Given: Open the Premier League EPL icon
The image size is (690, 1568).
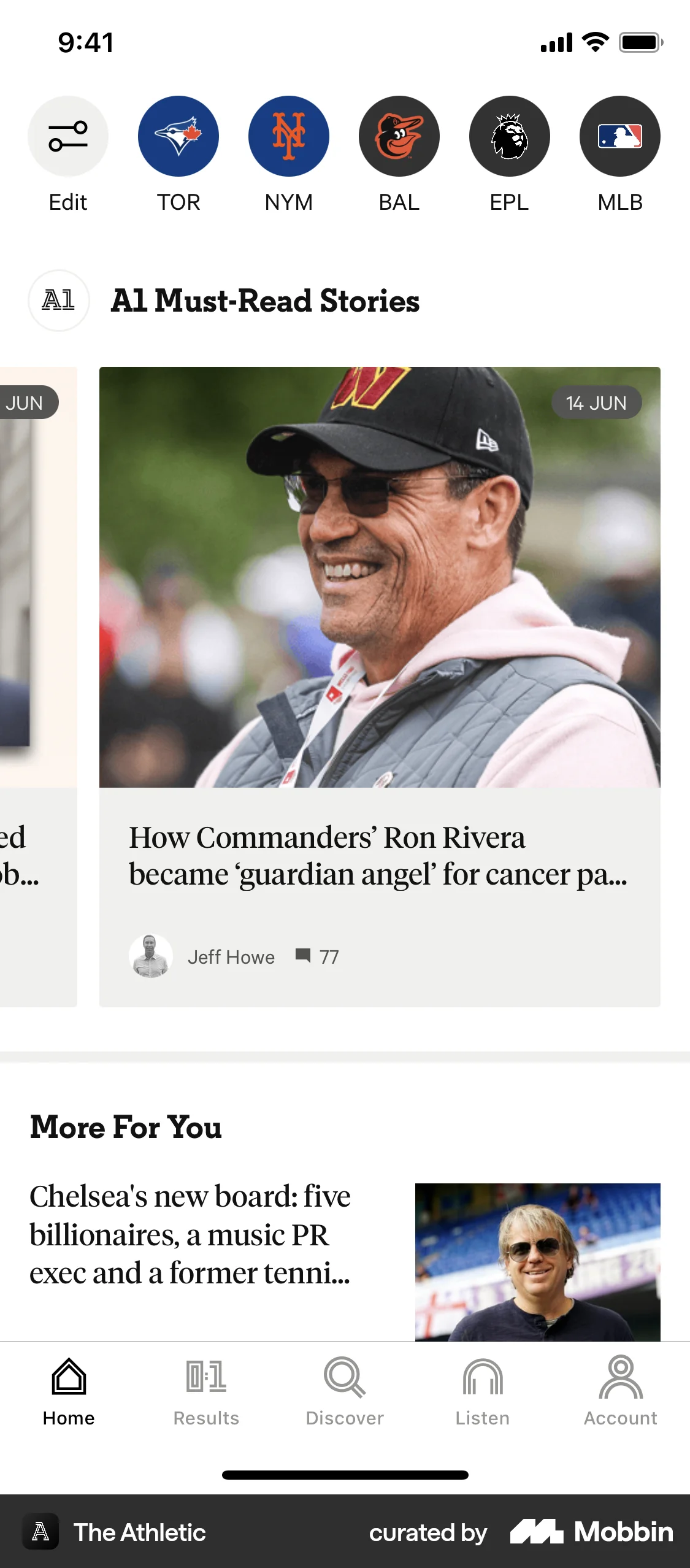Looking at the screenshot, I should 510,136.
